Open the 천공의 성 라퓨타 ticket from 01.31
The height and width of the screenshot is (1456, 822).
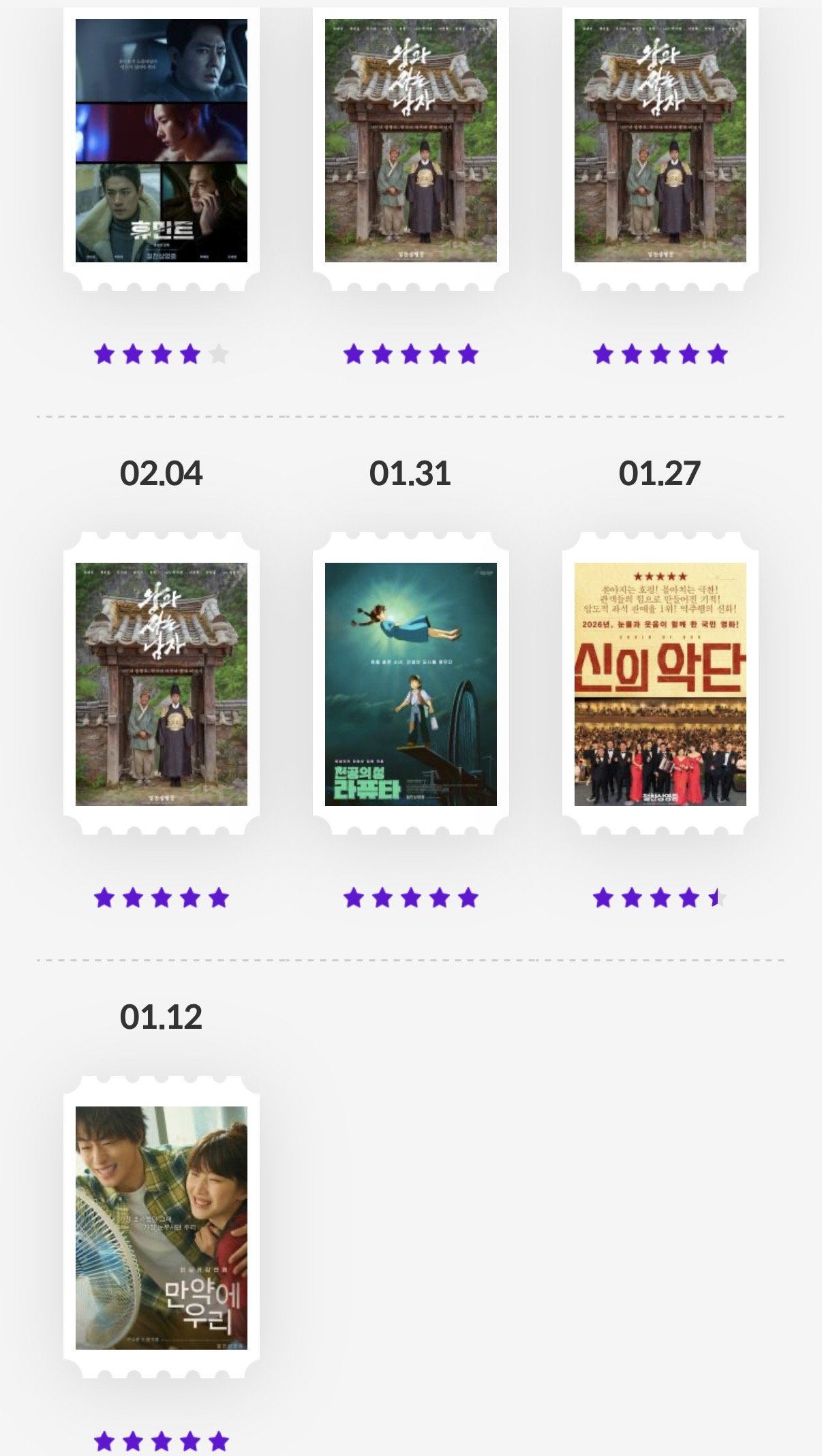click(x=411, y=684)
